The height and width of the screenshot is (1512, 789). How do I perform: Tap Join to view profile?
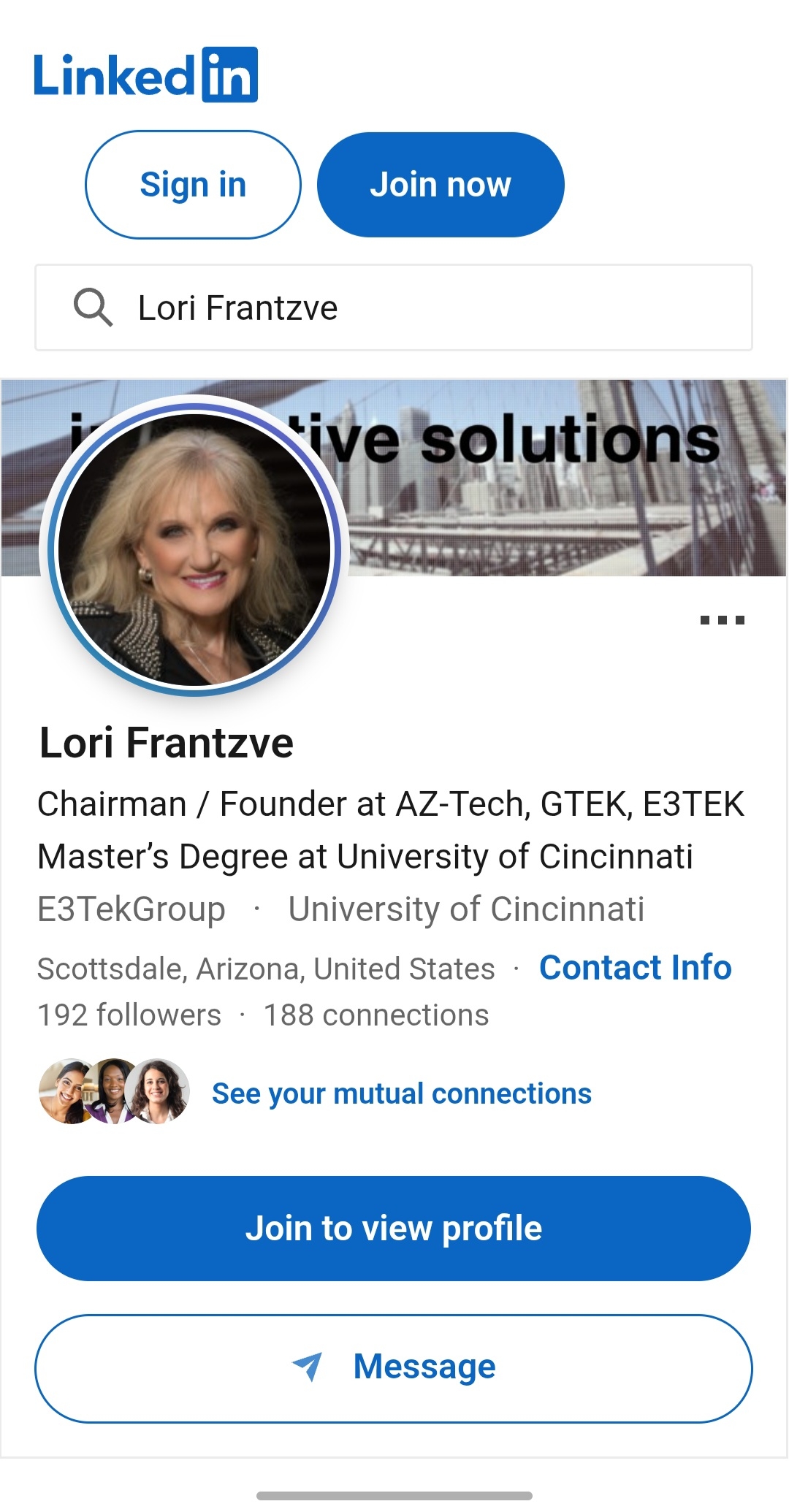[394, 1228]
